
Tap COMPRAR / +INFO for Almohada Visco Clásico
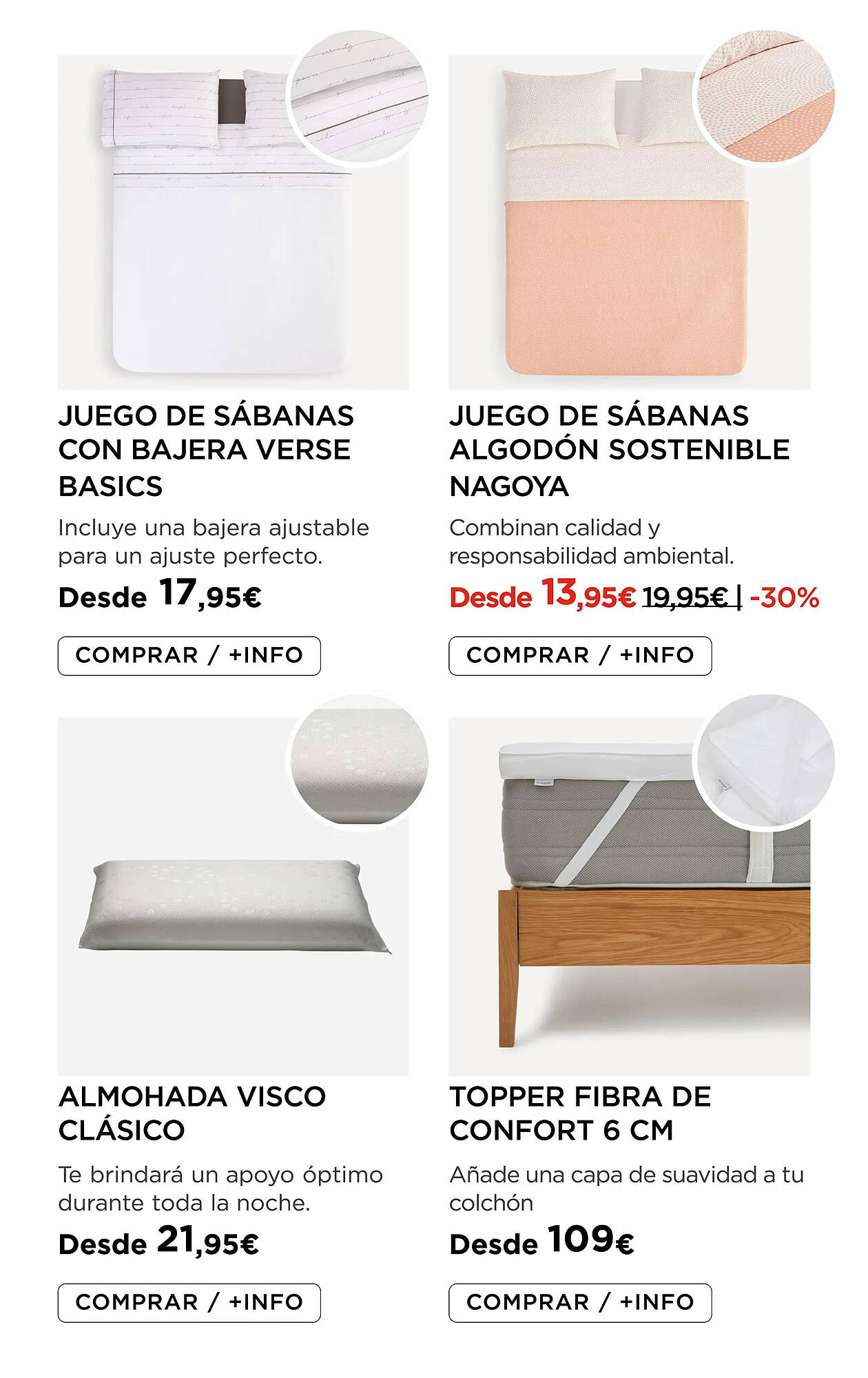(x=189, y=1302)
